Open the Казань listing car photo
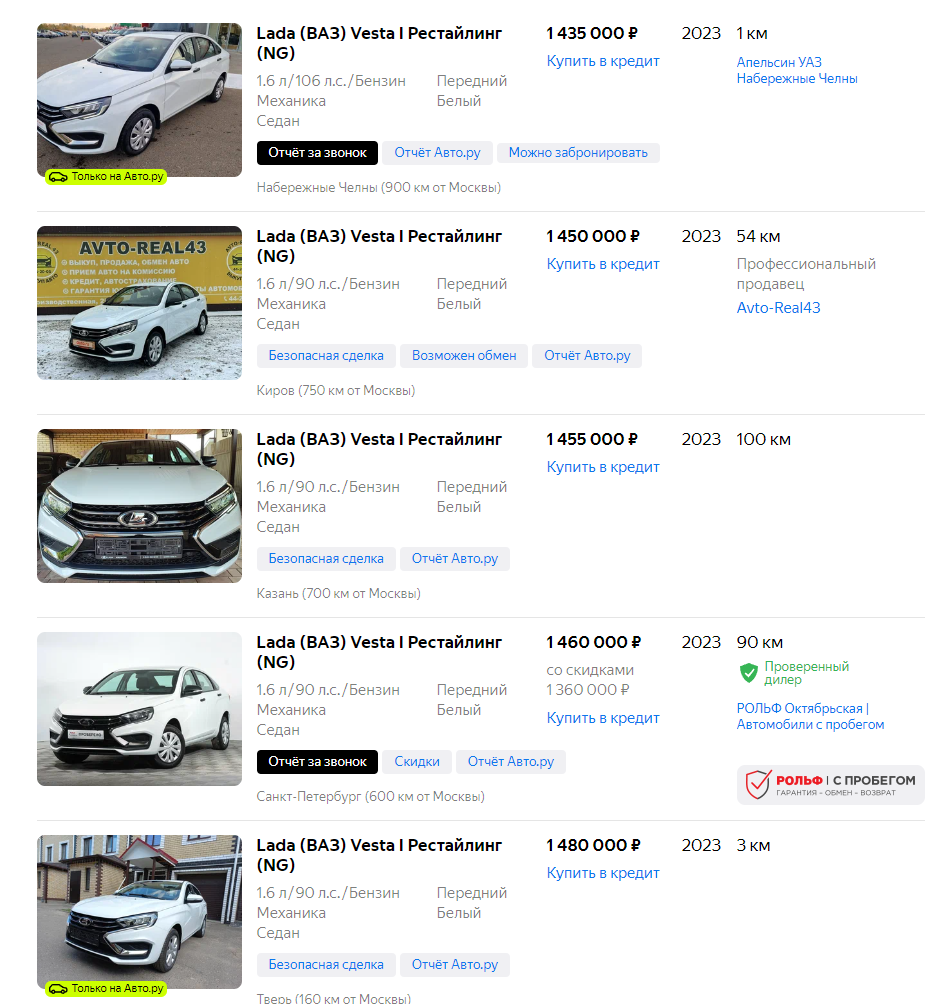Viewport: 934px width, 1004px height. coord(139,505)
